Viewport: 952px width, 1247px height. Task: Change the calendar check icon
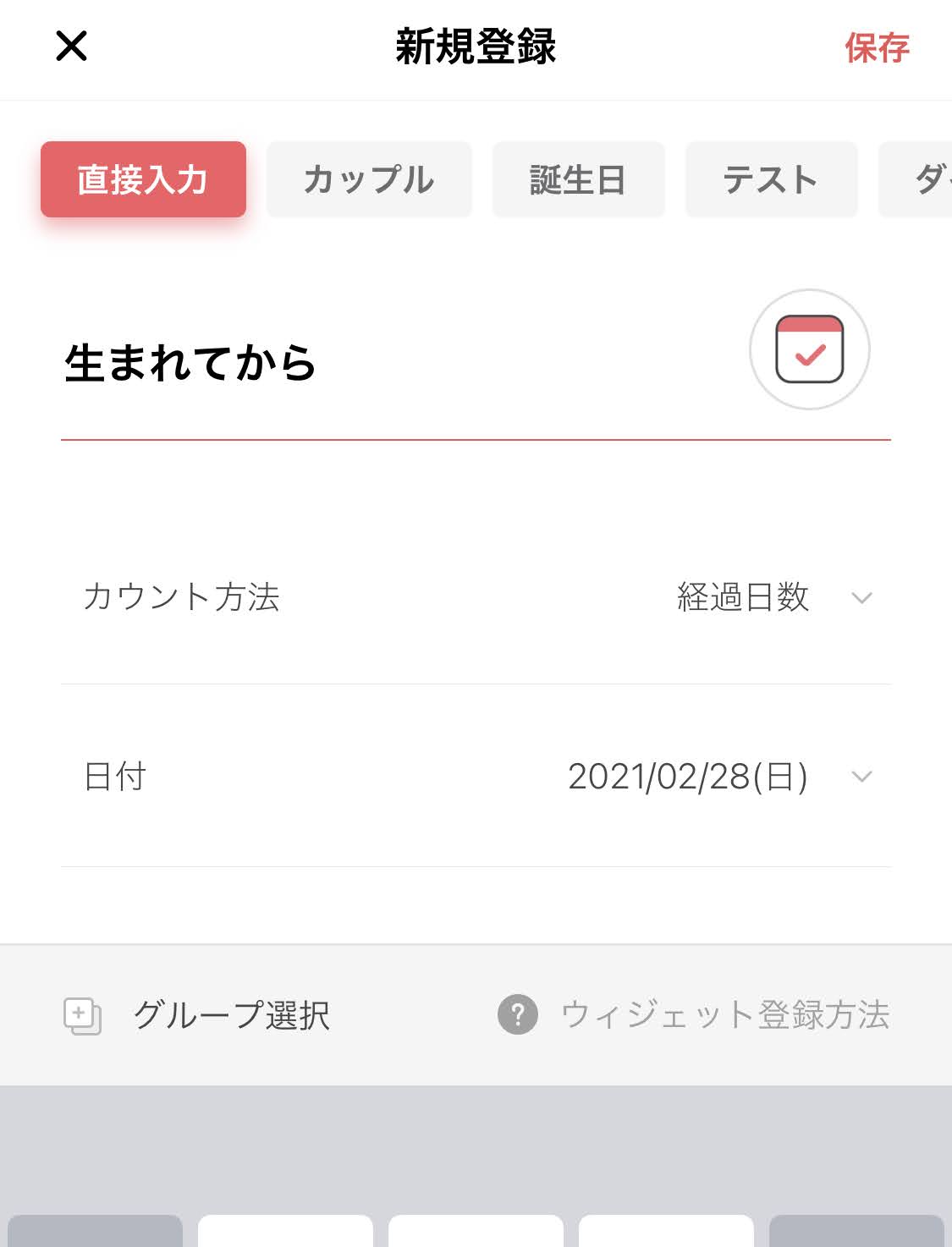(809, 349)
